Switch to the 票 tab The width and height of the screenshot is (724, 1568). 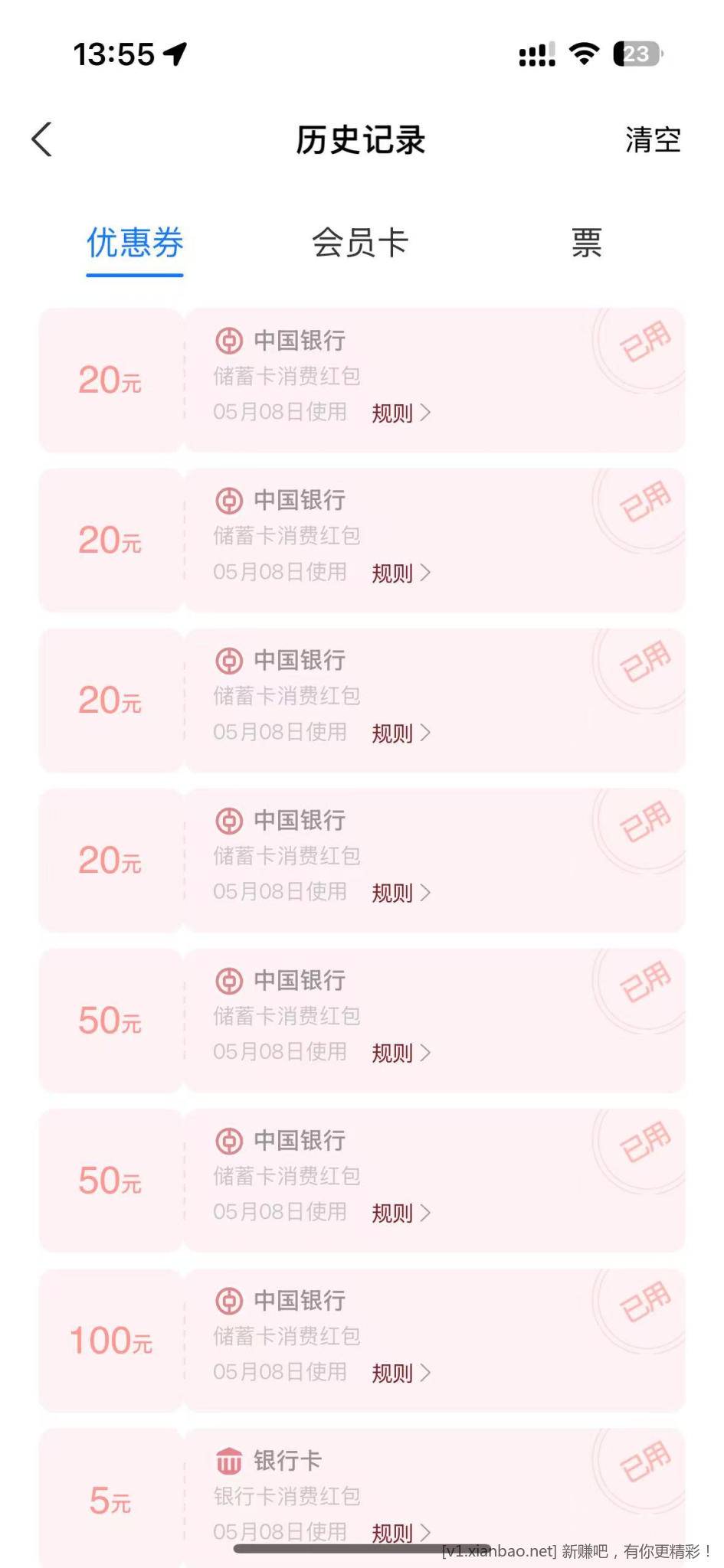(x=586, y=243)
